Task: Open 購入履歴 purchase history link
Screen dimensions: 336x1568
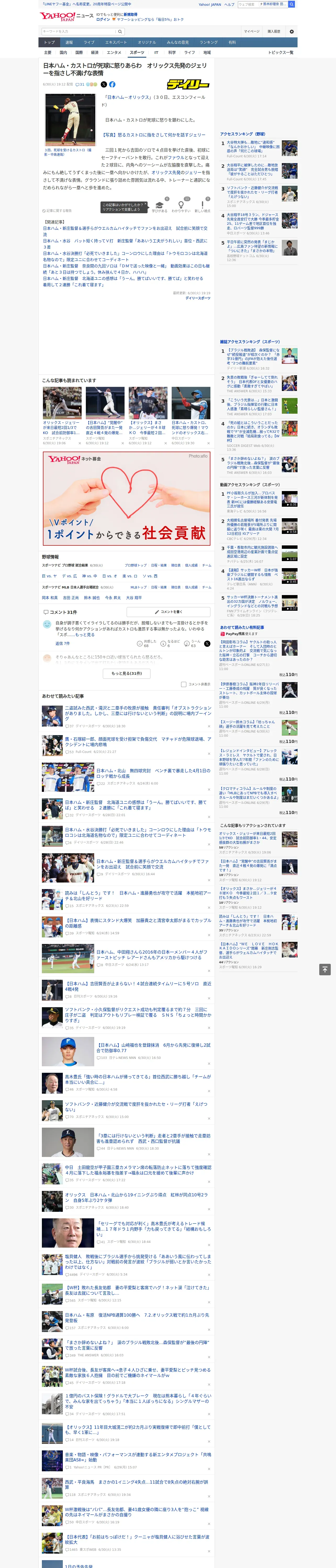Action: (x=274, y=31)
